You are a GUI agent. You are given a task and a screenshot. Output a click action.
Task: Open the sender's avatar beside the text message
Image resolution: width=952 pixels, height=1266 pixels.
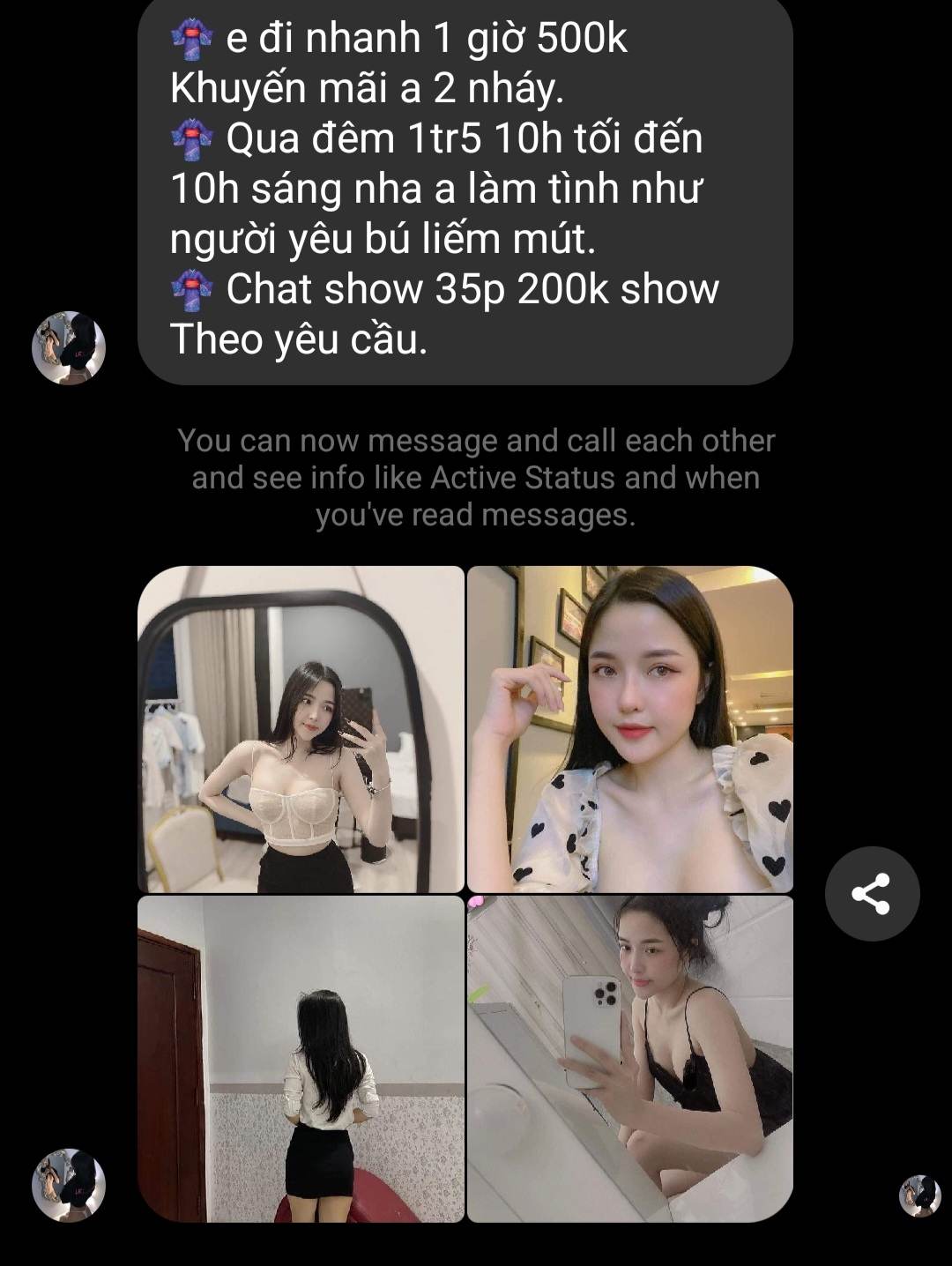coord(69,347)
